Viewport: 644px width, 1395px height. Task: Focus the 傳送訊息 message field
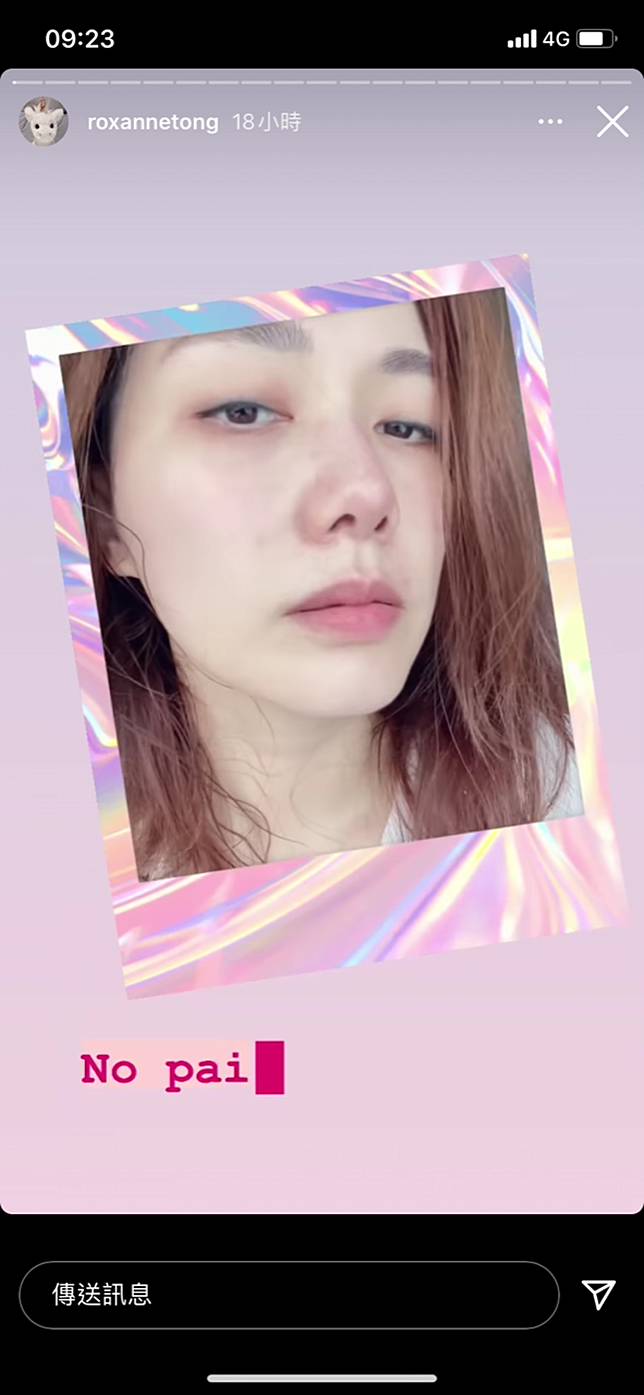pos(288,1295)
